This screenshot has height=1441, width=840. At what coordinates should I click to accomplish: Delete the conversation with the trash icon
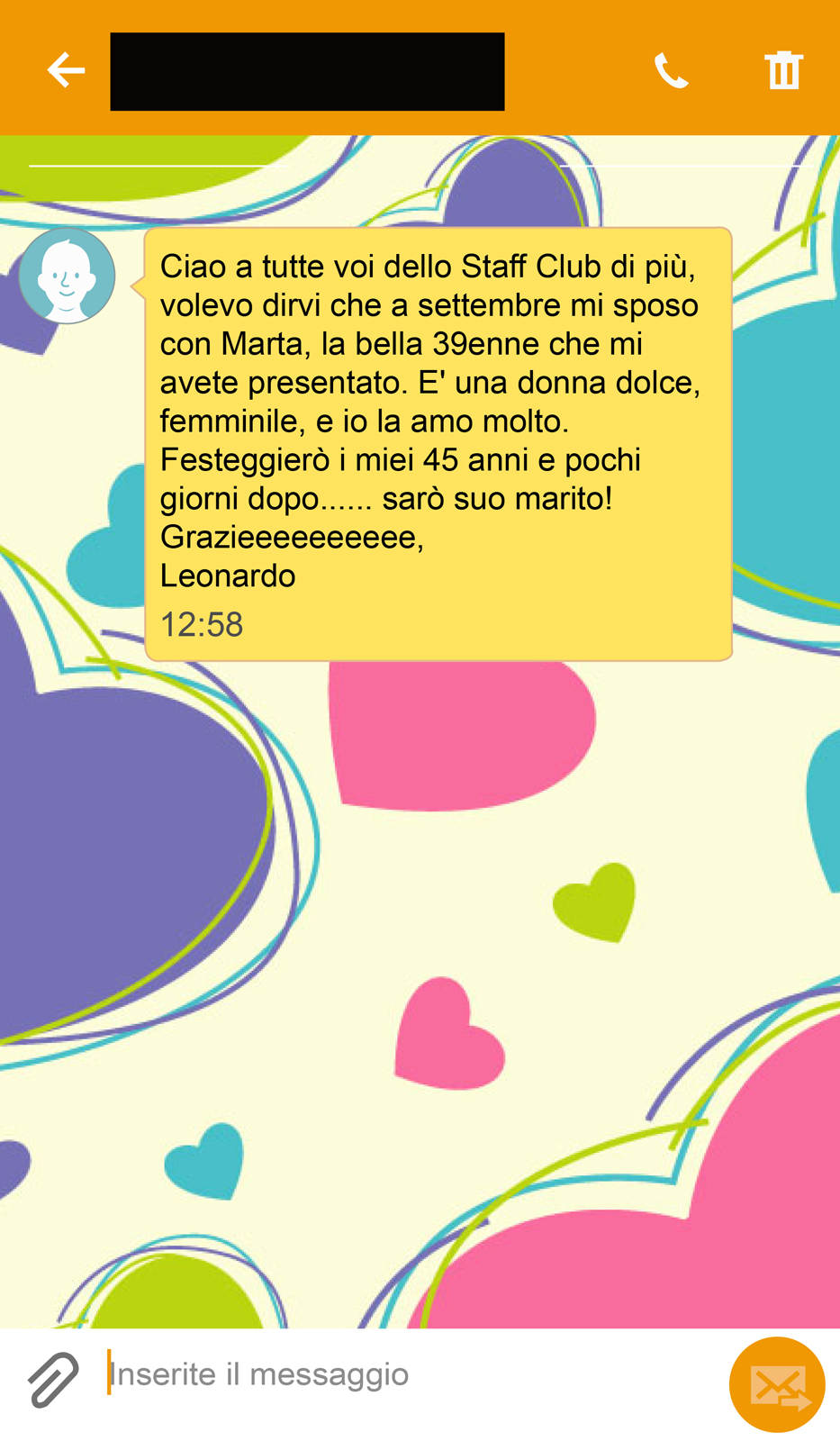(x=783, y=70)
